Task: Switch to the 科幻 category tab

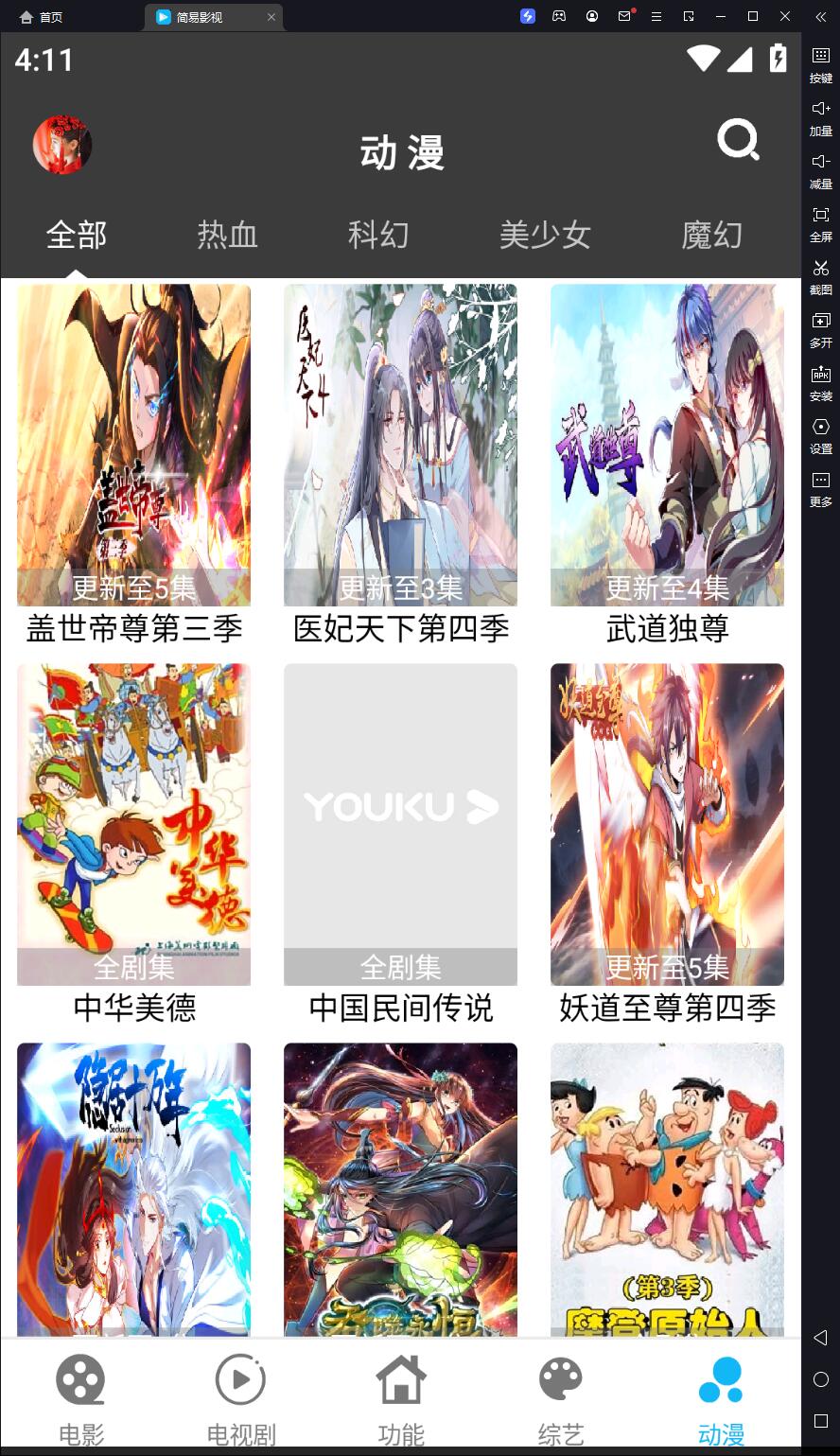Action: (x=378, y=235)
